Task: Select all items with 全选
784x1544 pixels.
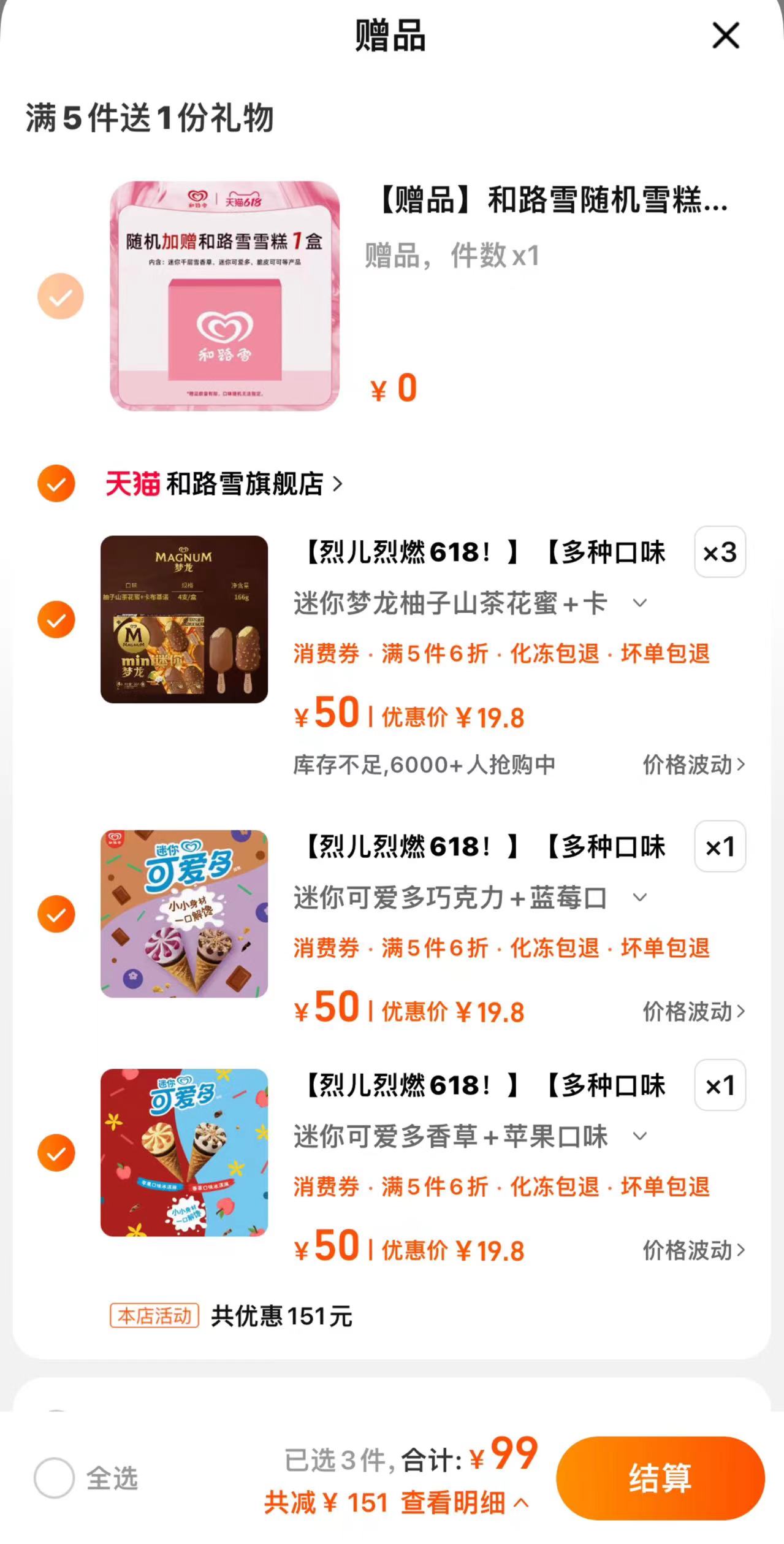Action: pos(55,1478)
